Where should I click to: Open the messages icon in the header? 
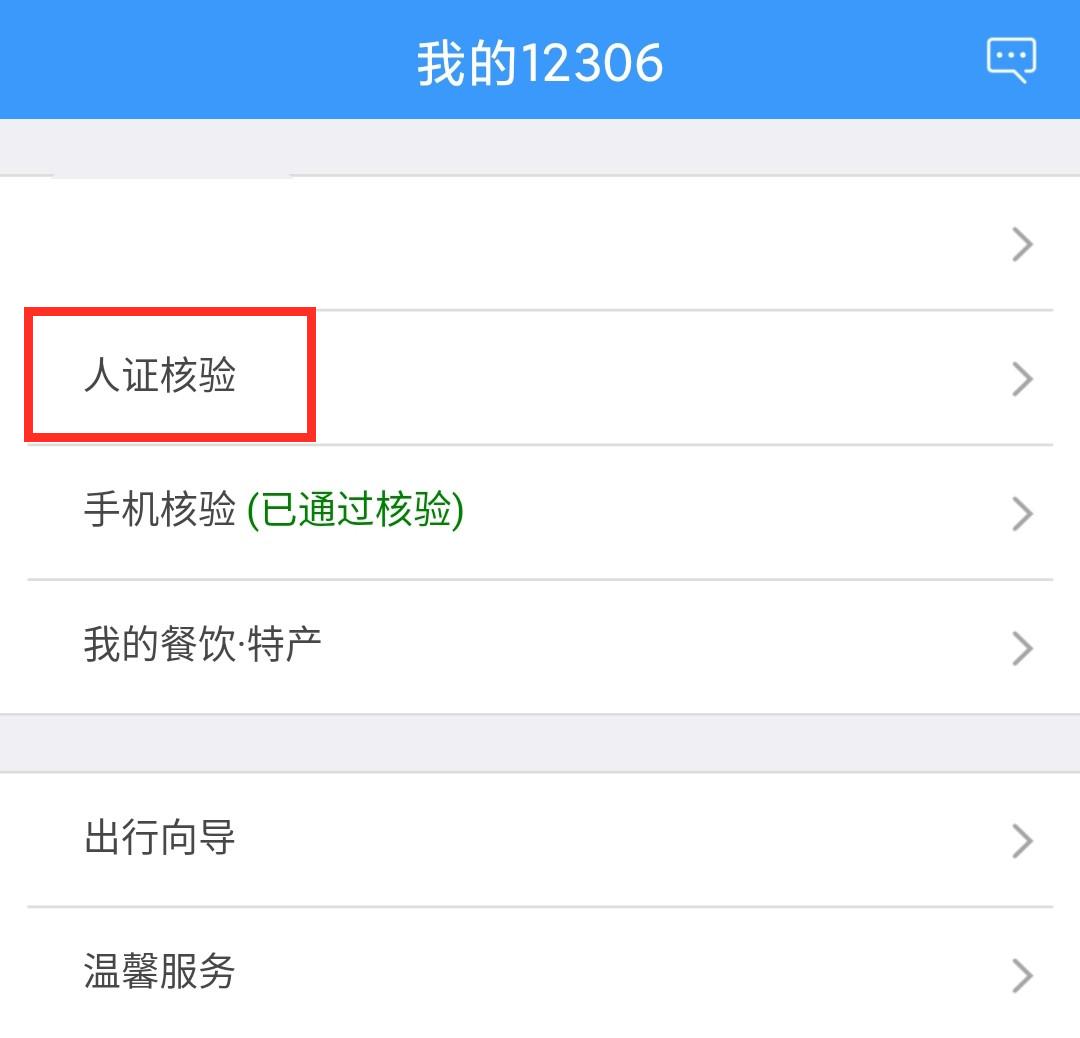[x=1011, y=61]
